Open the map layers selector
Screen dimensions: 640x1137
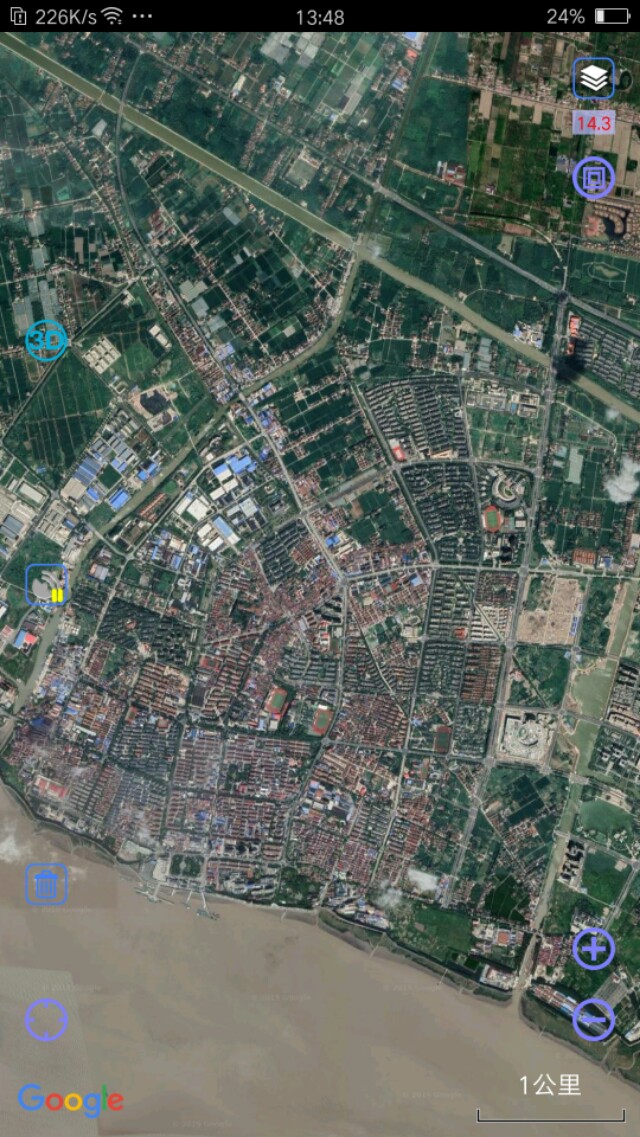(594, 79)
